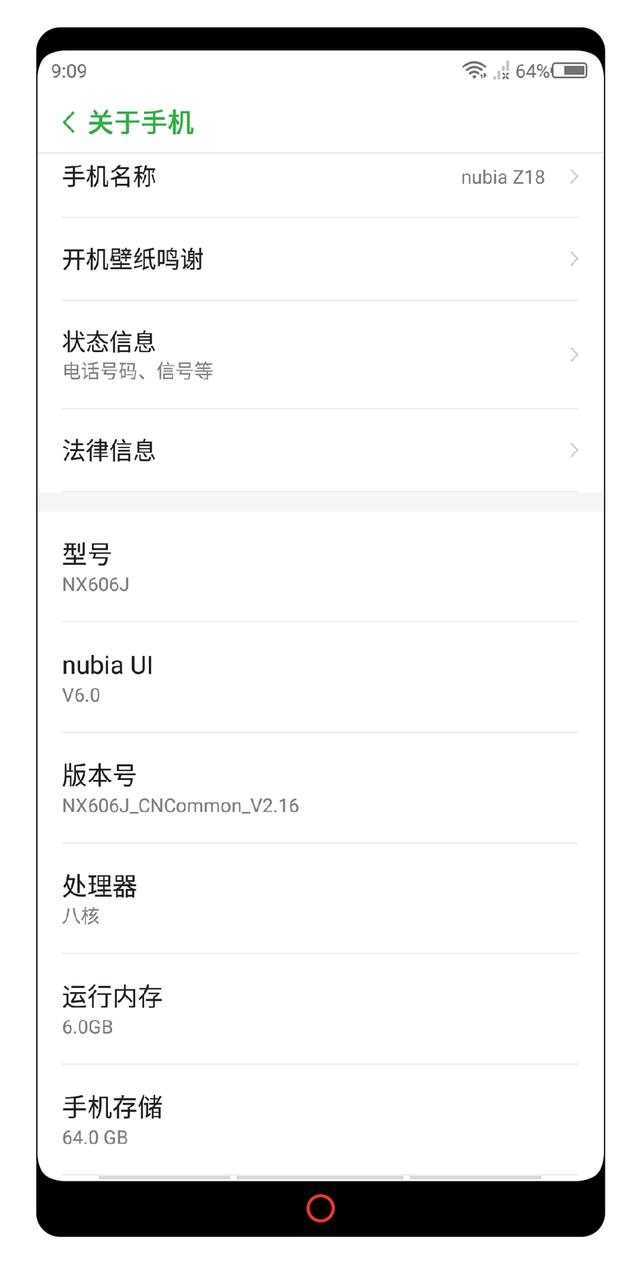
Task: Open 法律信息 row
Action: 320,450
